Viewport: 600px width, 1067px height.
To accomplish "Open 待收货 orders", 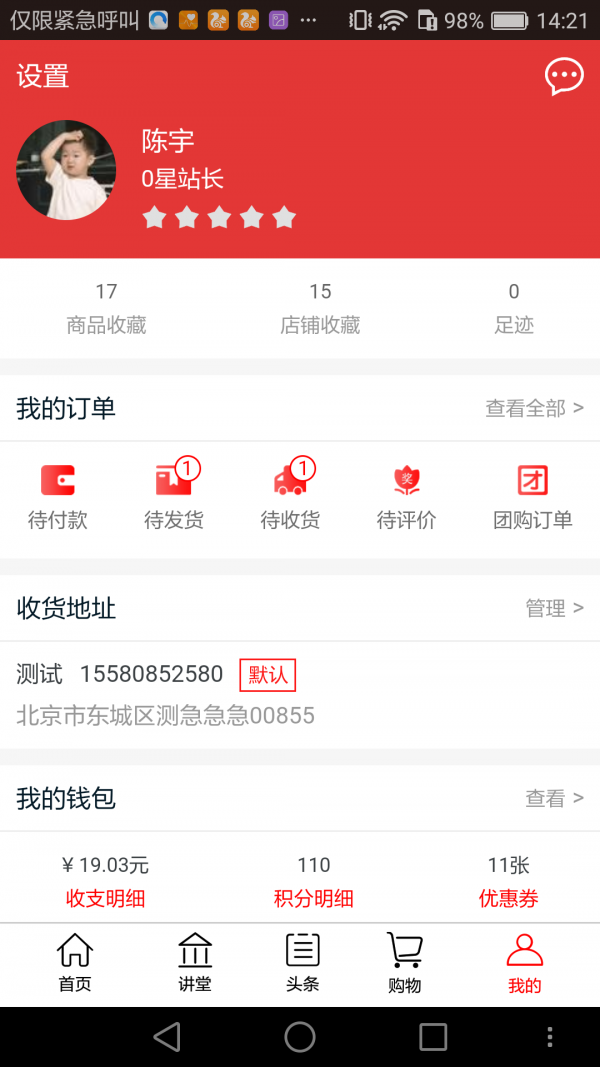I will tap(290, 497).
